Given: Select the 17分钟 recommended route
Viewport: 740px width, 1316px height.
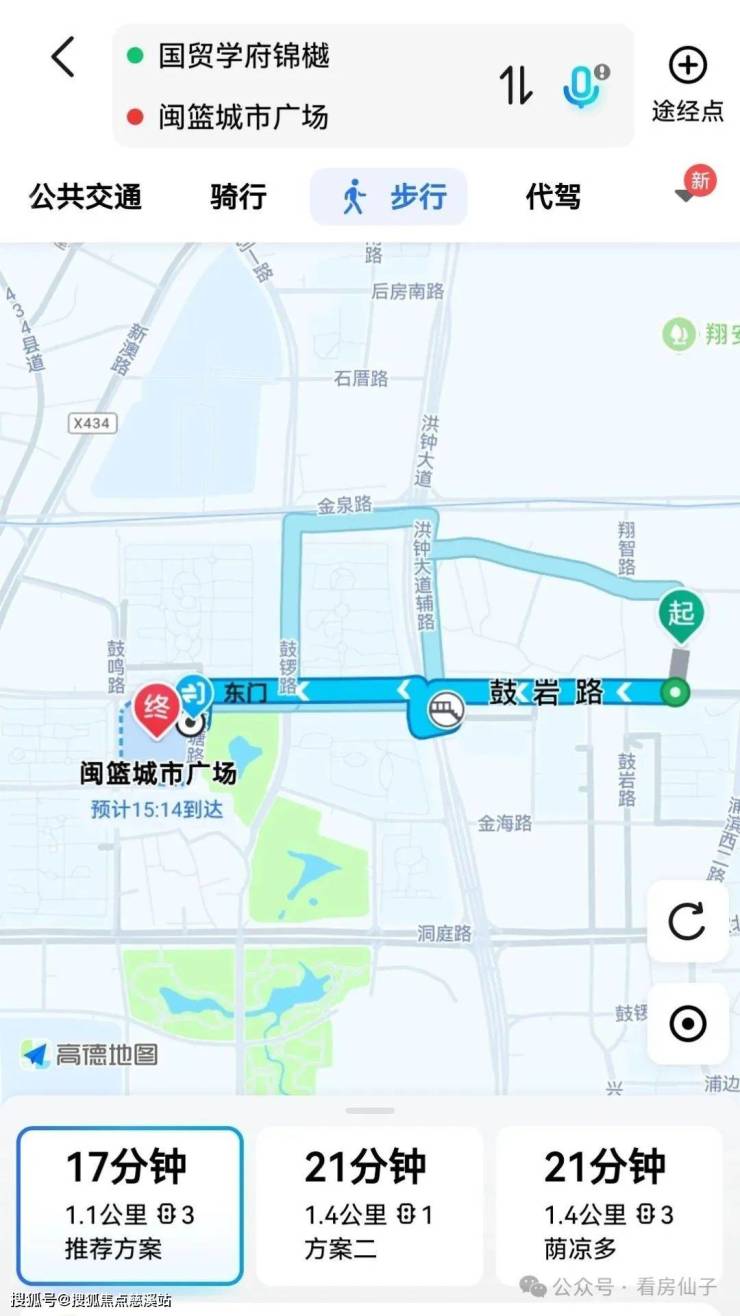Looking at the screenshot, I should [x=130, y=1205].
